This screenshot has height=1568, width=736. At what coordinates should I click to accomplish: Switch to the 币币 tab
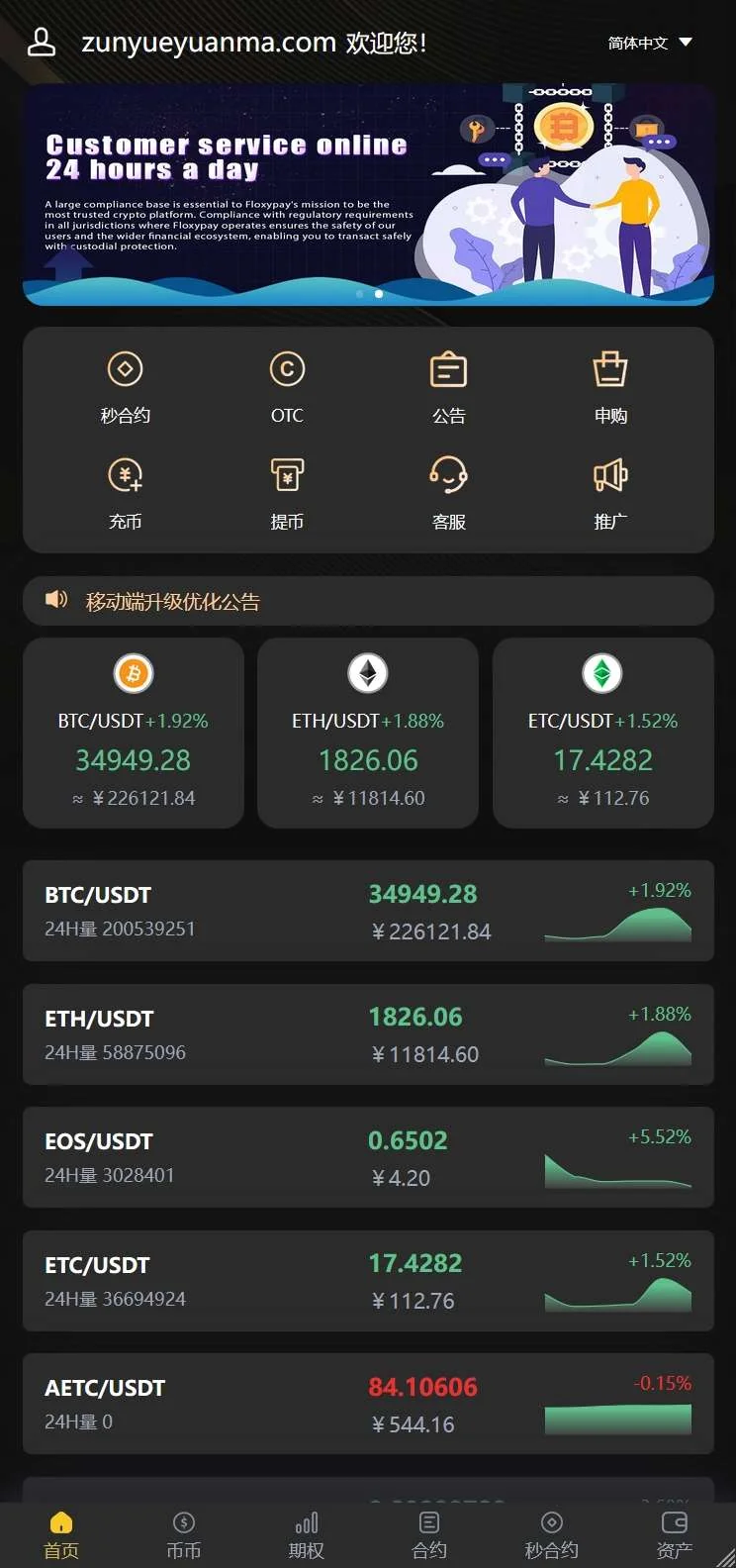[x=184, y=1535]
